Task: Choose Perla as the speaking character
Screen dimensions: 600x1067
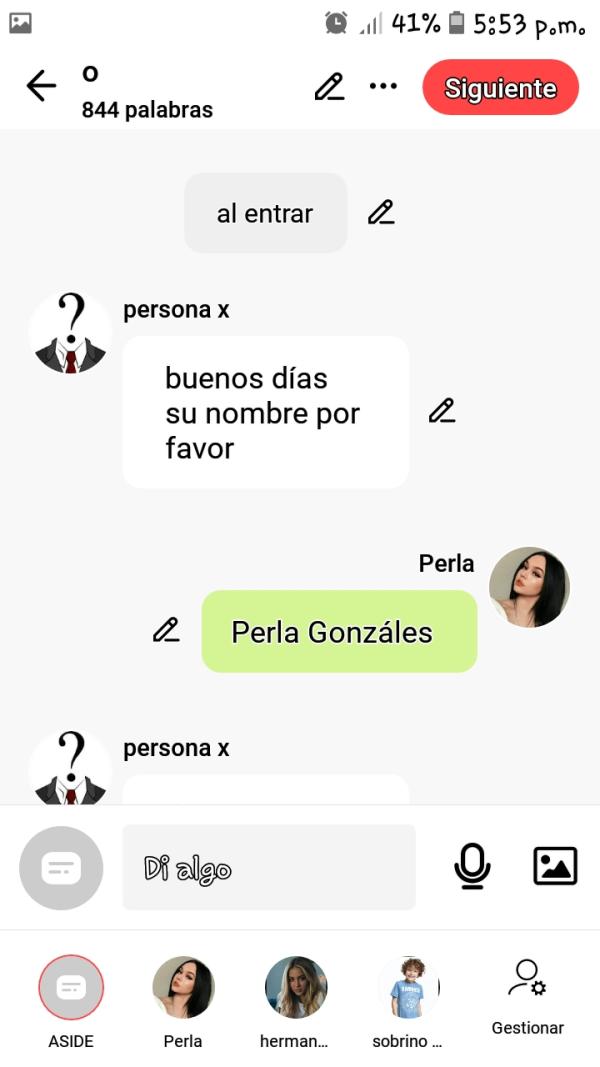Action: pos(183,988)
